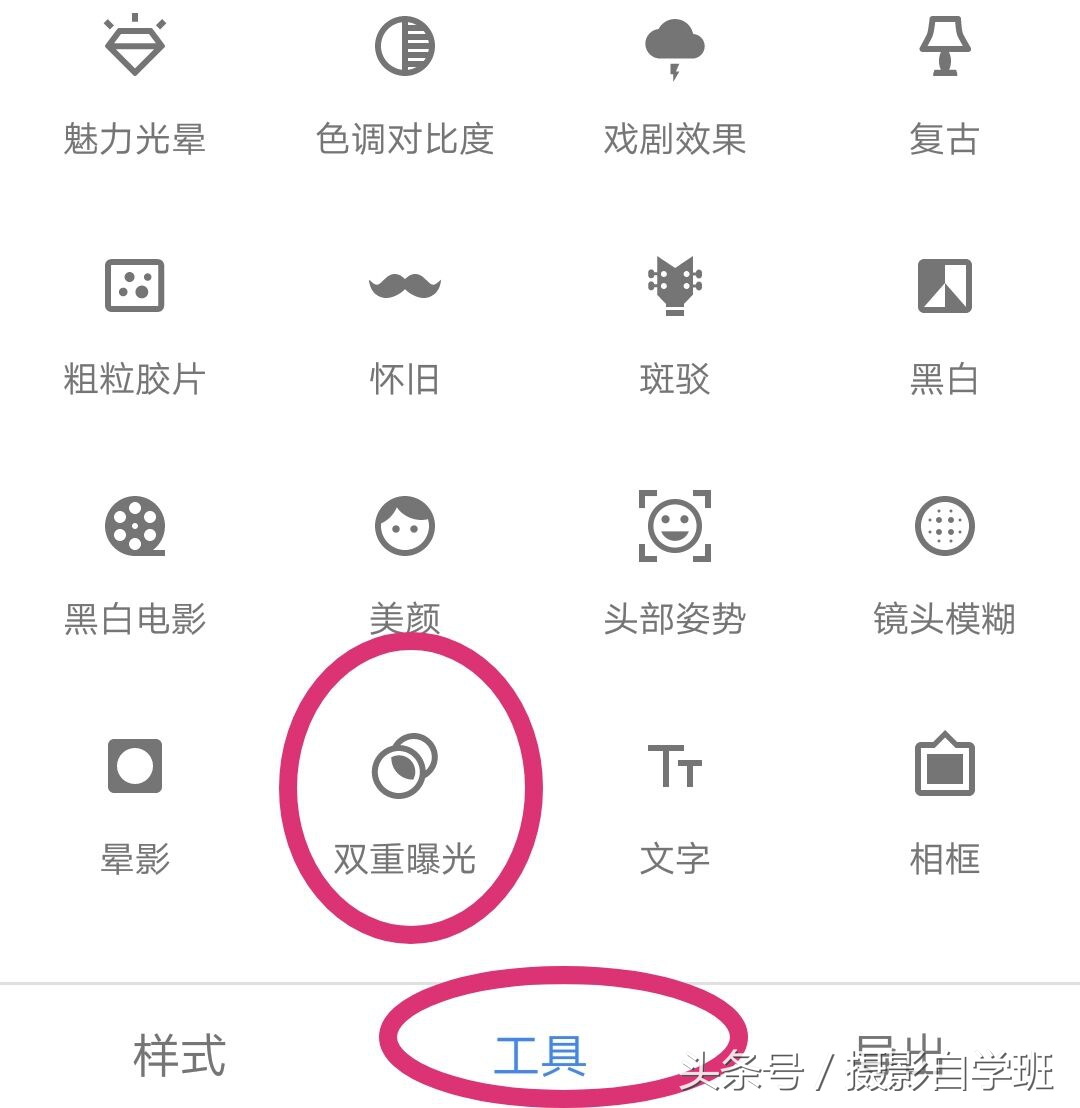Choose the 复古 vintage tool
Image resolution: width=1080 pixels, height=1108 pixels.
click(944, 90)
